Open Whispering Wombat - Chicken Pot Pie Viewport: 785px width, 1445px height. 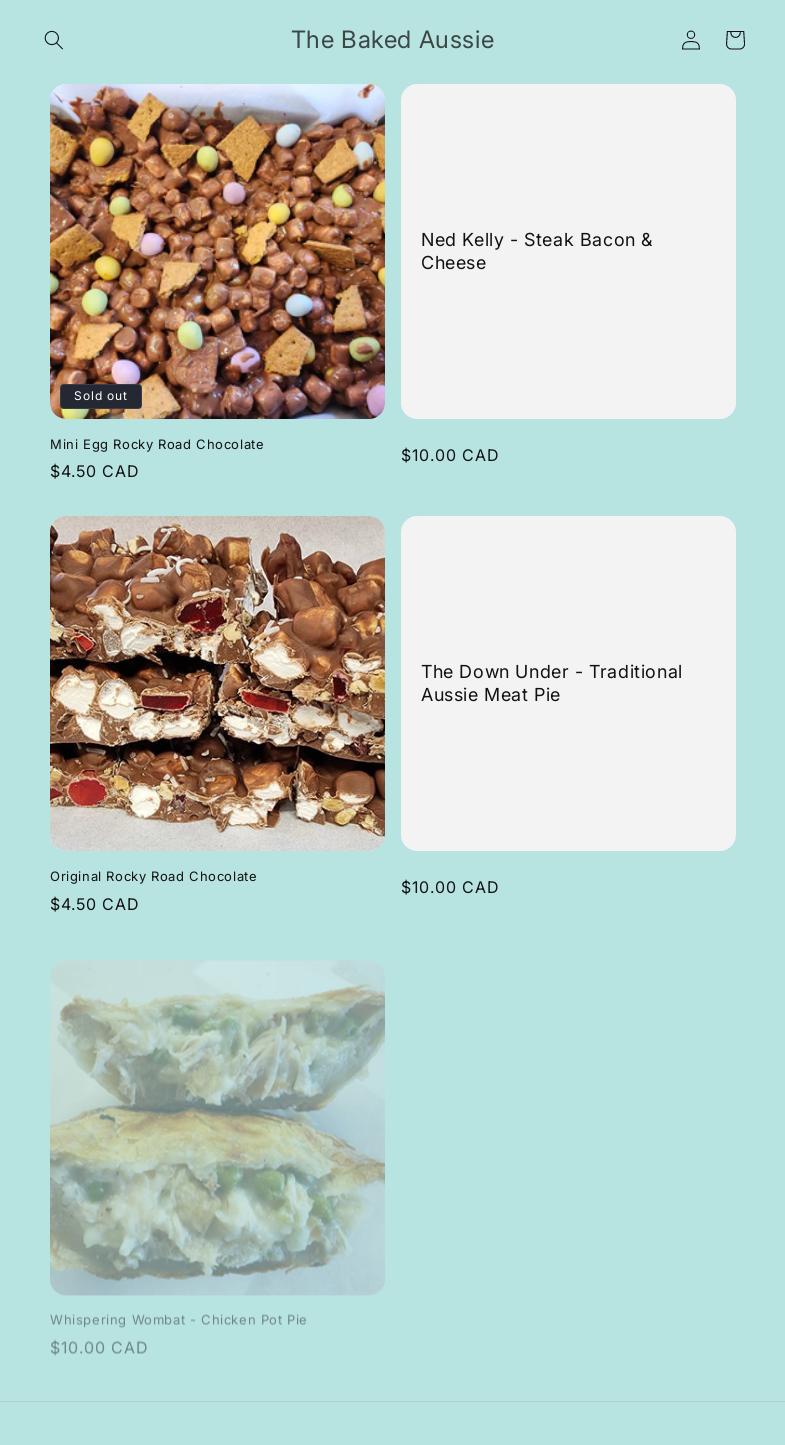[x=179, y=1319]
